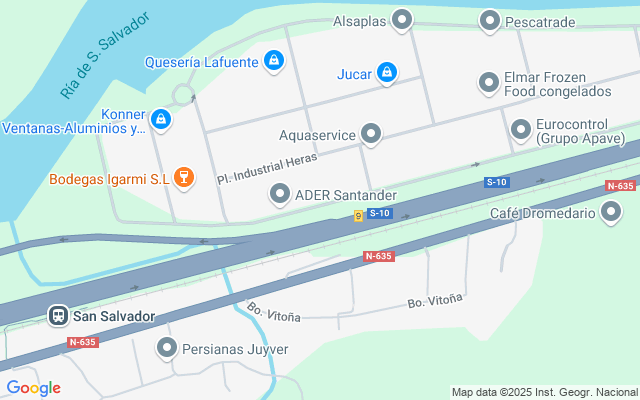
Task: Select Elmar Frozen Food congelados pin
Action: [x=488, y=83]
